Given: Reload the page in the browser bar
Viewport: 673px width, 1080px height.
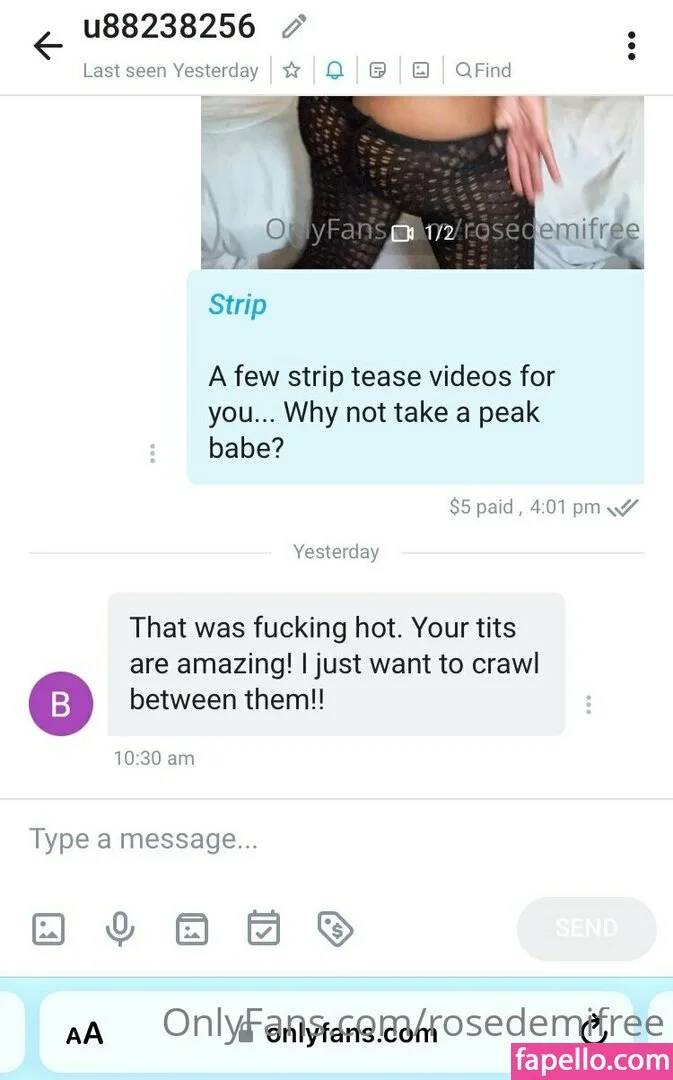Looking at the screenshot, I should tap(594, 1031).
